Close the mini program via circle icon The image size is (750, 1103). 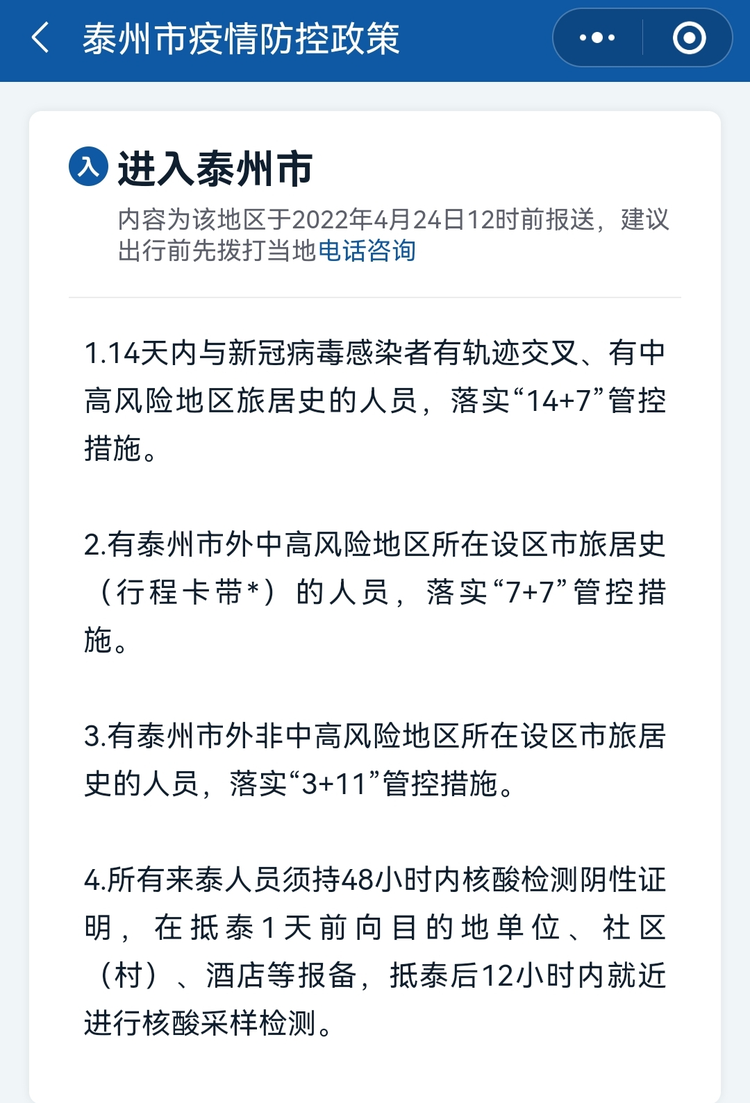point(689,38)
